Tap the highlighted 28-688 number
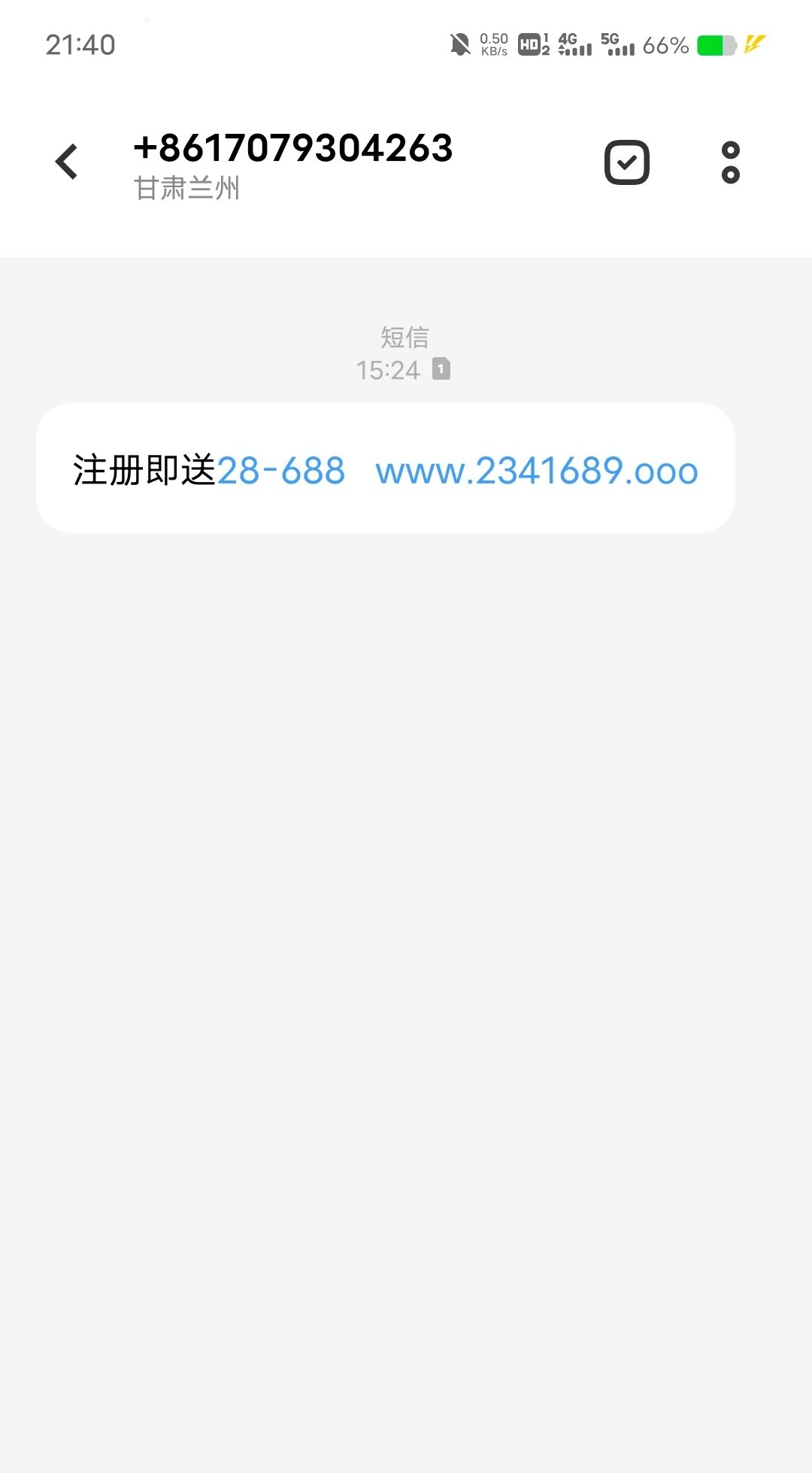This screenshot has height=1473, width=812. click(x=280, y=471)
